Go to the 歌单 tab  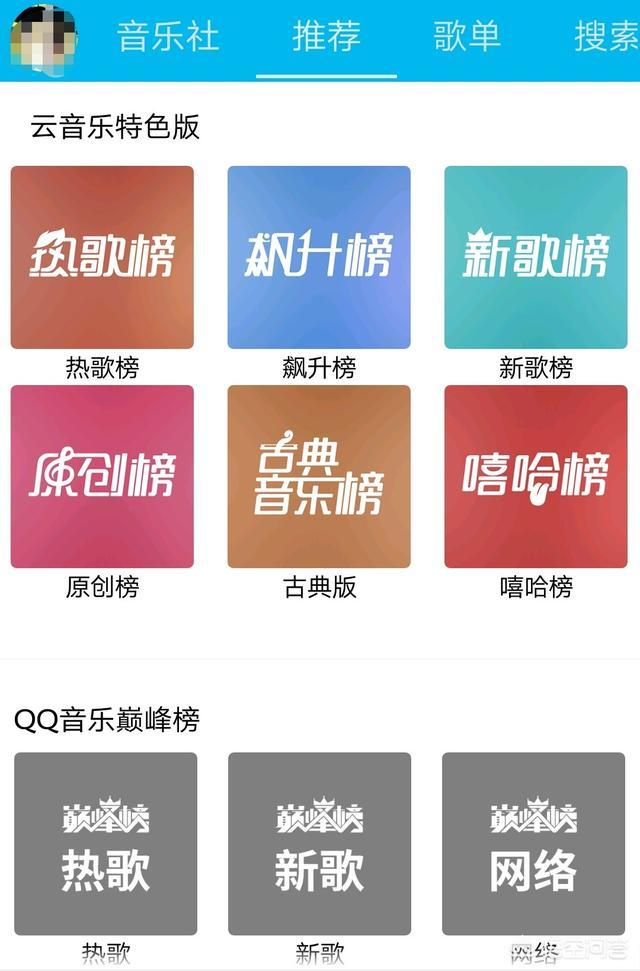pos(466,37)
